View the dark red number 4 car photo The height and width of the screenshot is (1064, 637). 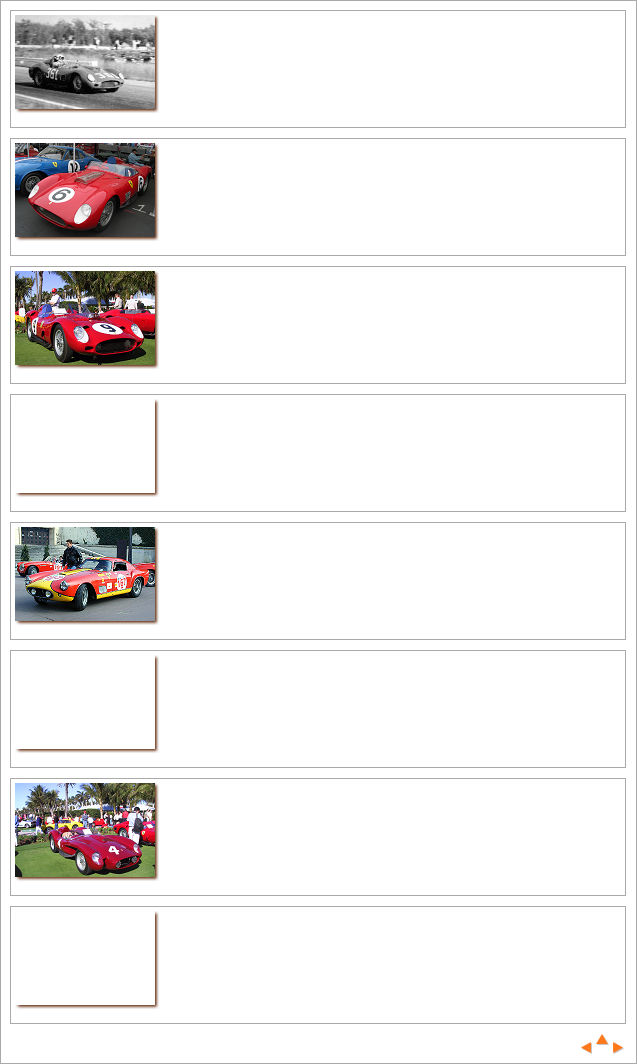85,830
